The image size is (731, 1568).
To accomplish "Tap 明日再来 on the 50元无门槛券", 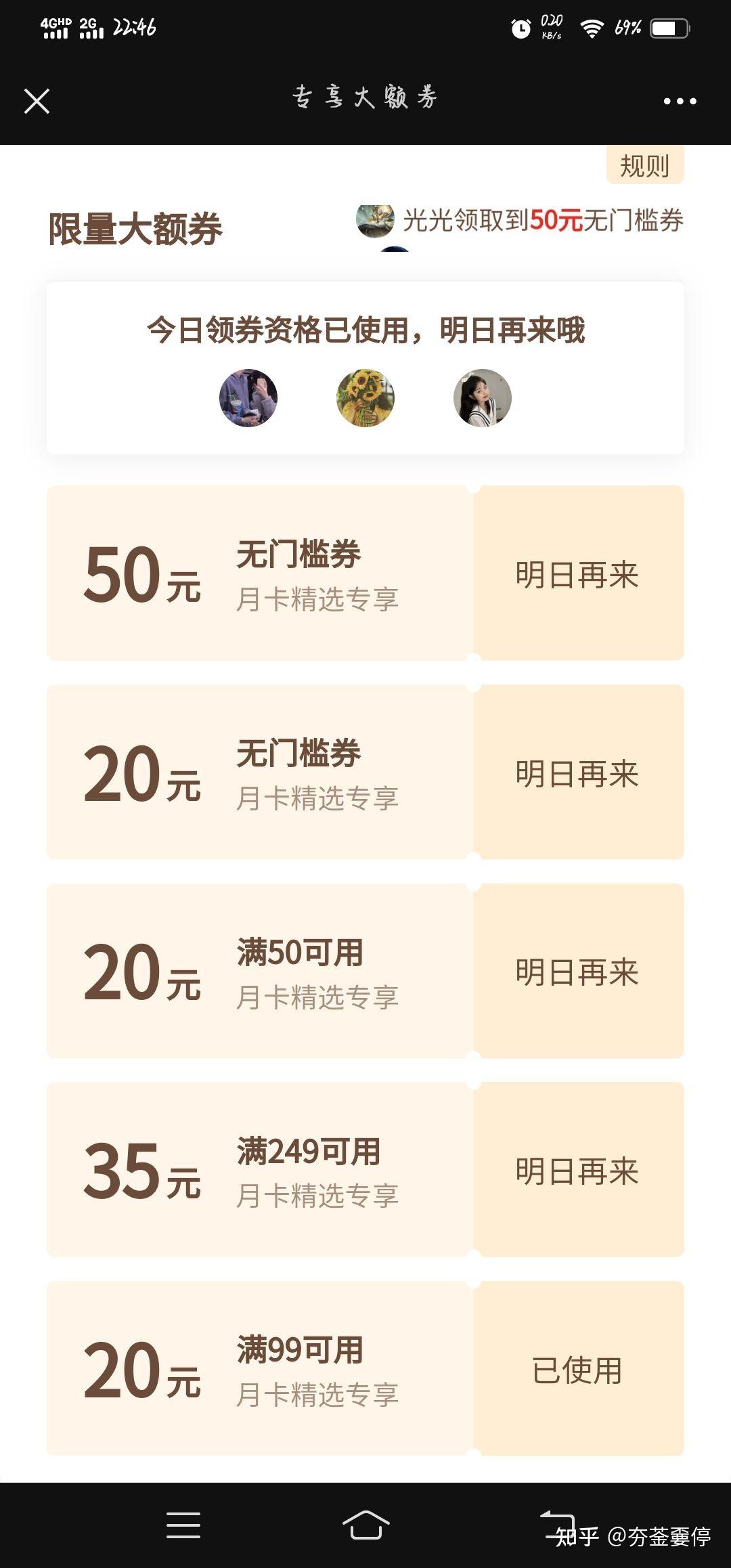I will [x=577, y=574].
